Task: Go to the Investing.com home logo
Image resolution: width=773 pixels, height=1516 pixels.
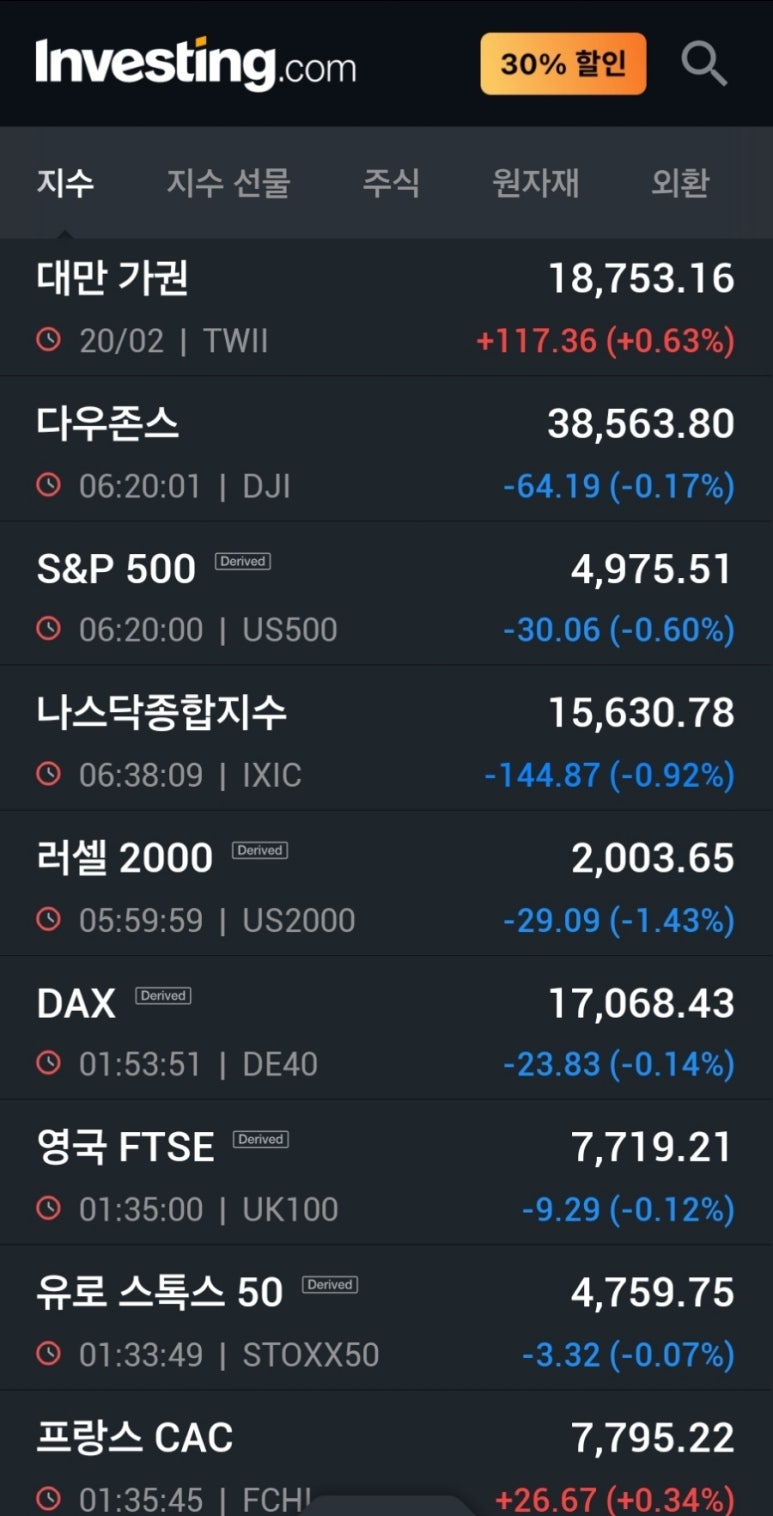Action: tap(196, 64)
